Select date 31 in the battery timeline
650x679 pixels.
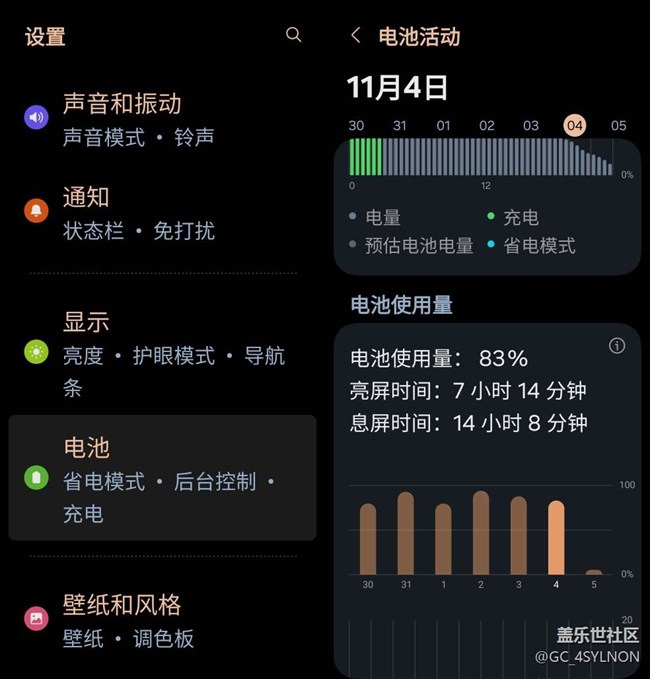400,126
